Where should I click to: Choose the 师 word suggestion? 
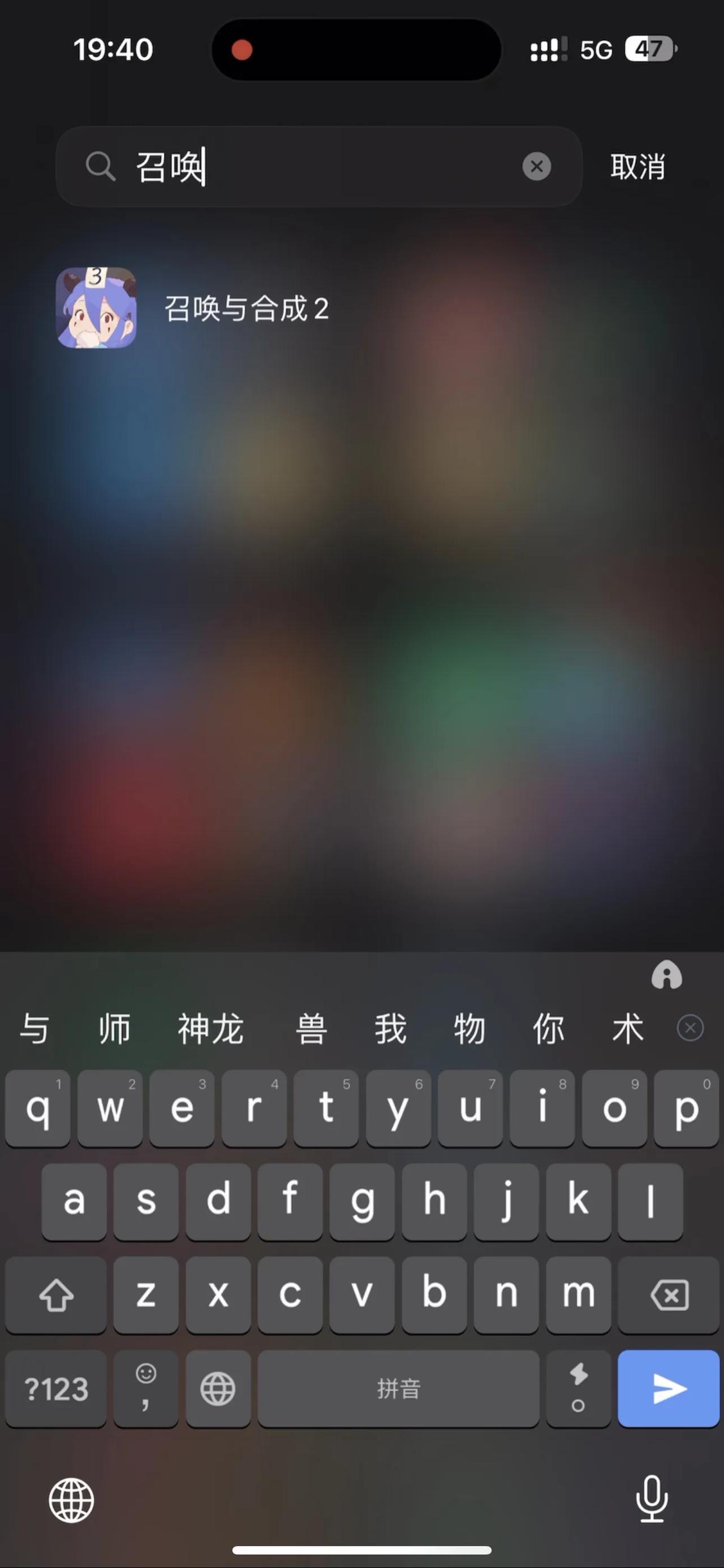click(x=114, y=1028)
